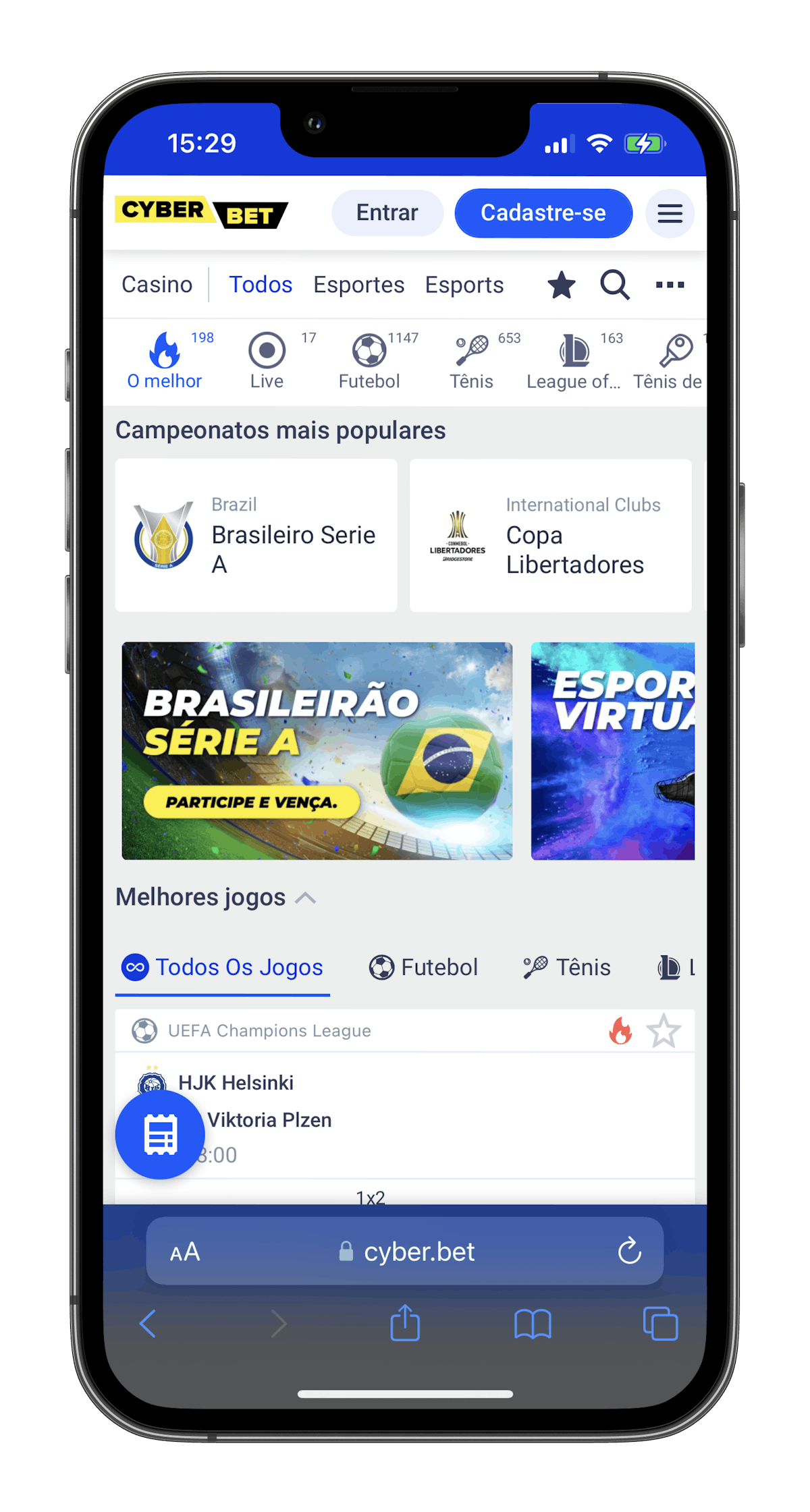
Task: Switch to the Casino section
Action: [157, 285]
